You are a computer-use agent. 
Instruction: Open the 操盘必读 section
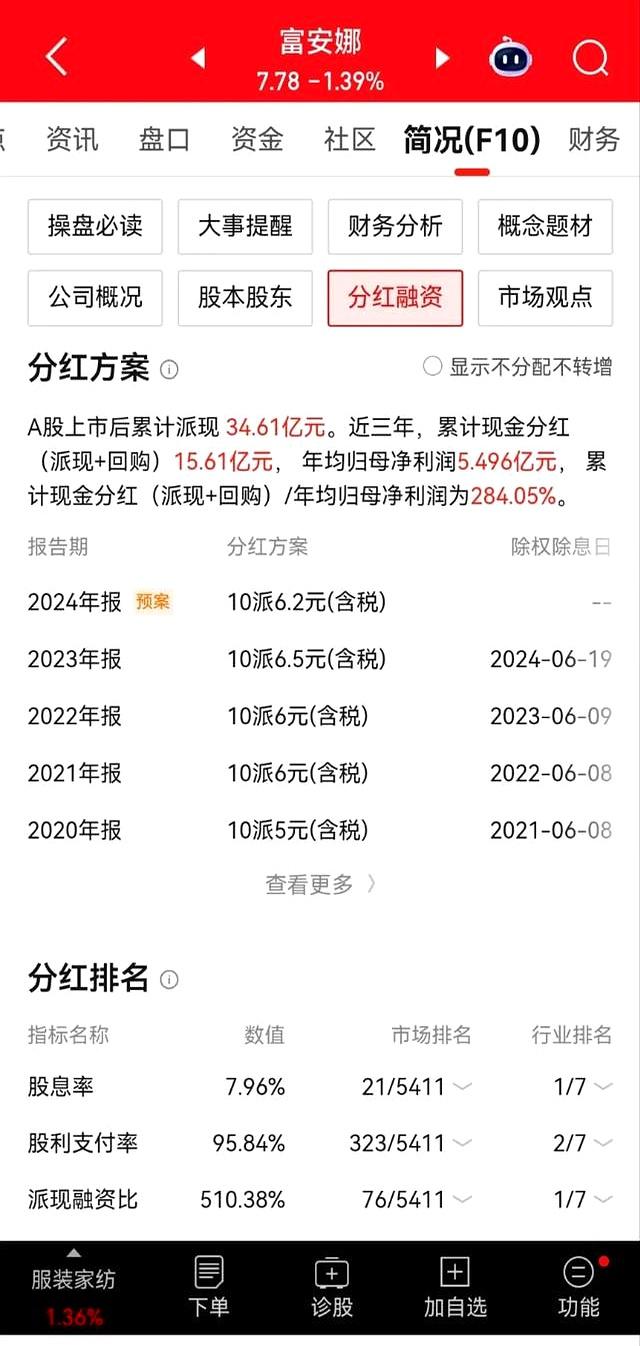click(x=95, y=227)
